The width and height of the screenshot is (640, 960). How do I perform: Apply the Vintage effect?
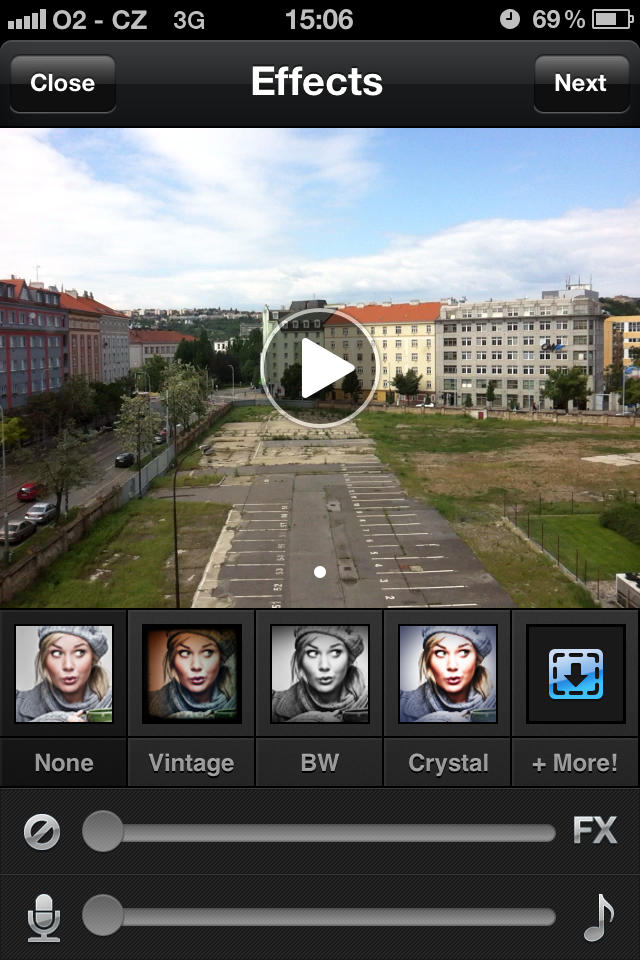[x=191, y=674]
